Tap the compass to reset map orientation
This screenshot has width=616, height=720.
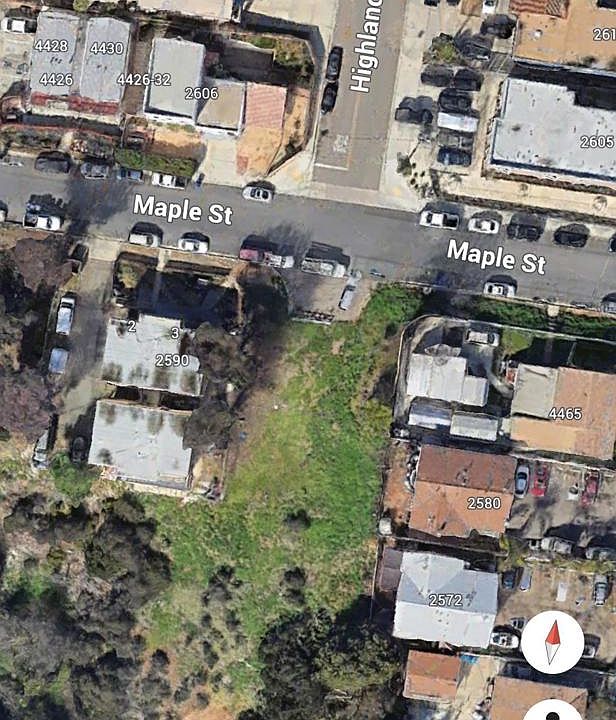pyautogui.click(x=552, y=641)
